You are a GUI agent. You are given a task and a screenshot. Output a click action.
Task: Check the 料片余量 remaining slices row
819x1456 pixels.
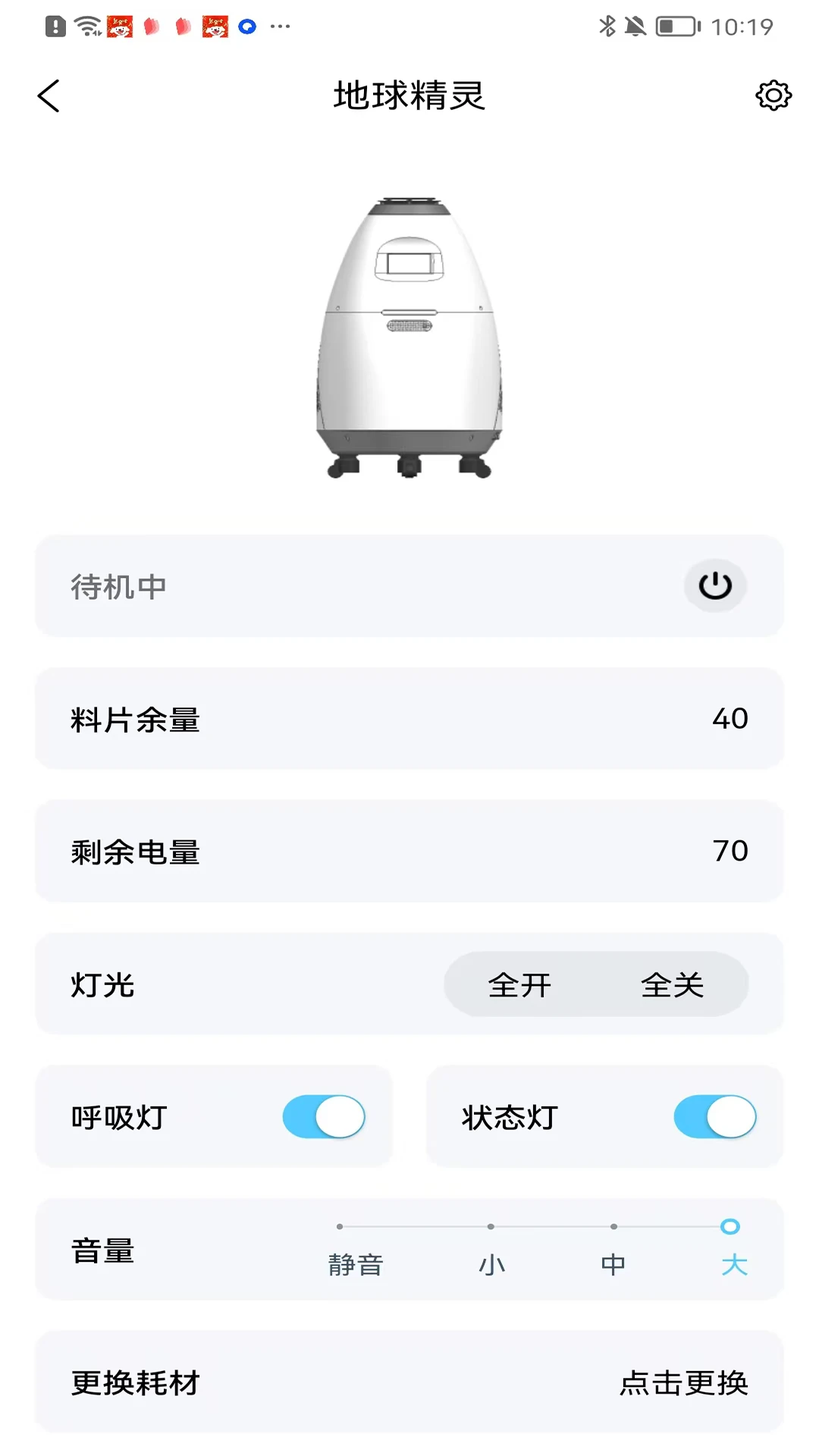click(409, 718)
